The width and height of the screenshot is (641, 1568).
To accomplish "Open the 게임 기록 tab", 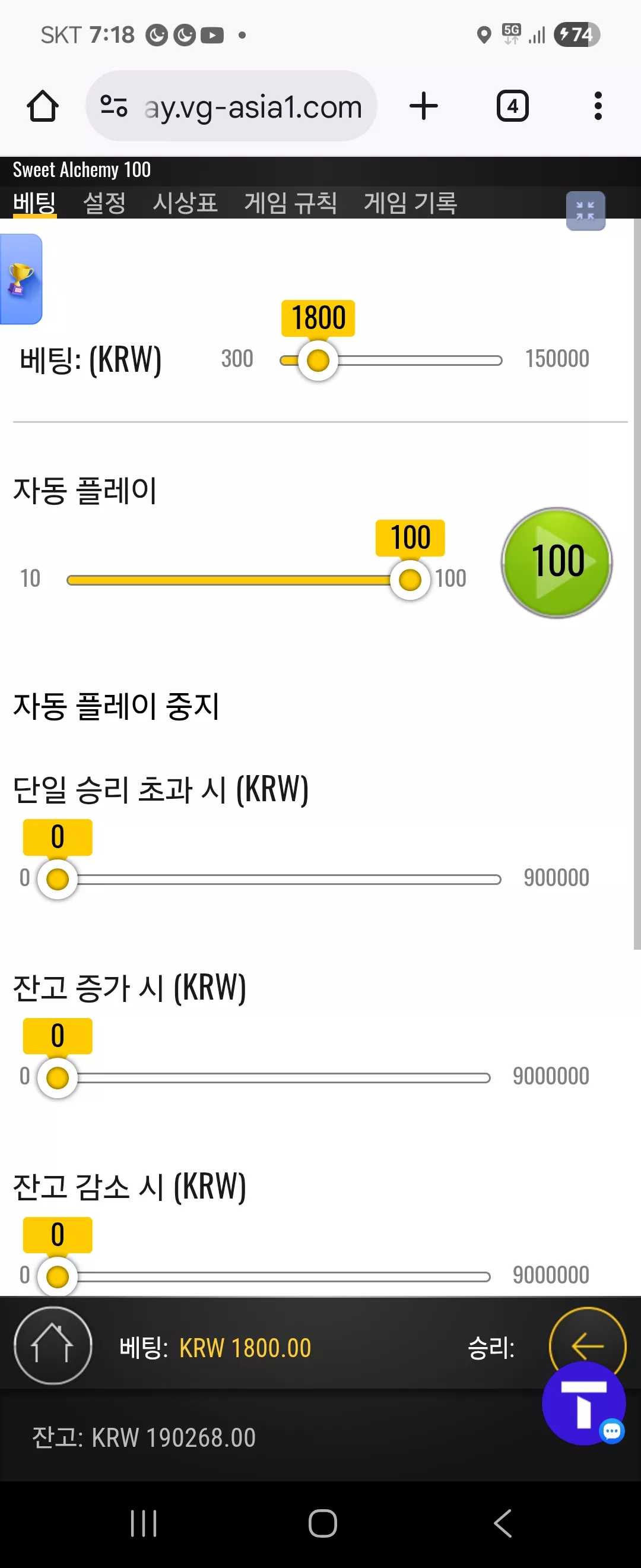I will 411,203.
